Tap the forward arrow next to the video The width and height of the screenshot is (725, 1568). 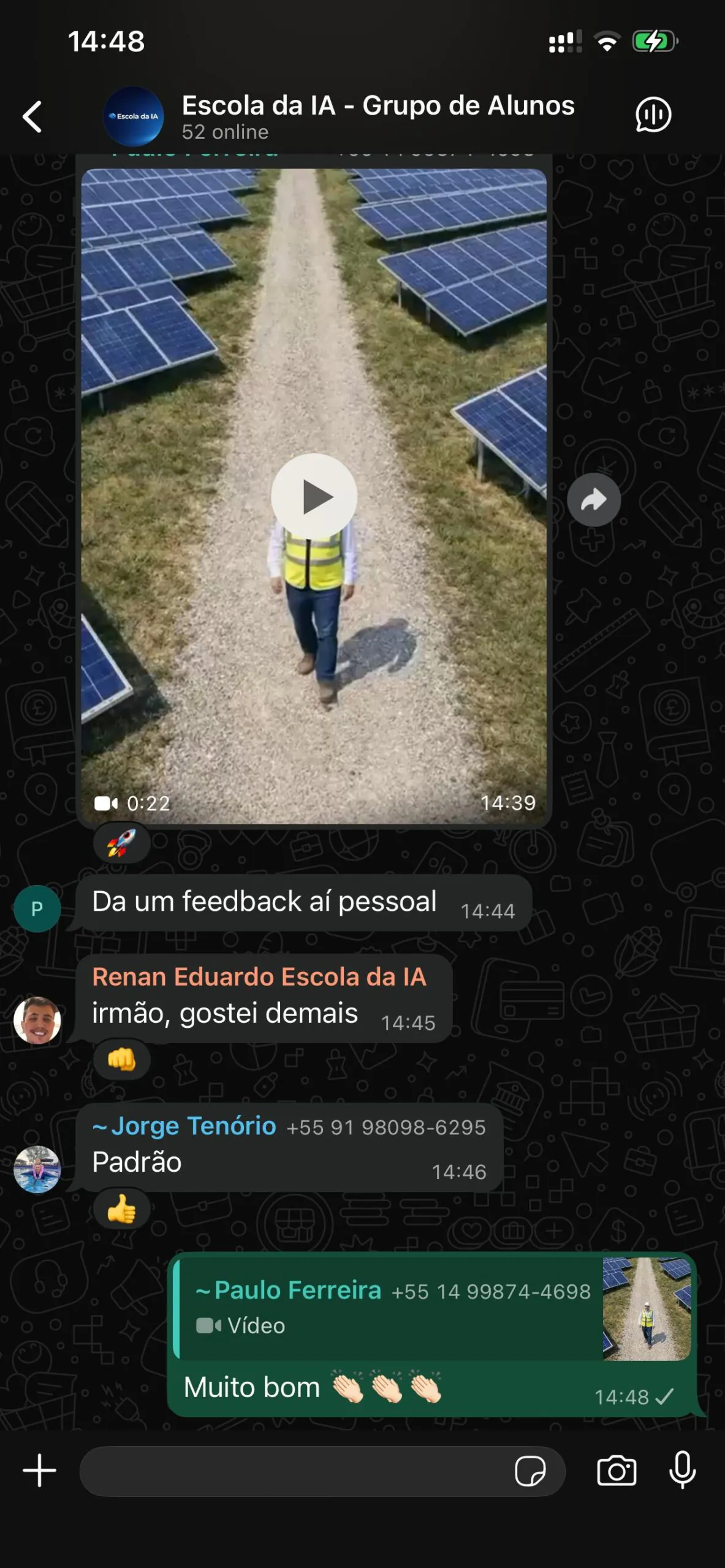(593, 499)
